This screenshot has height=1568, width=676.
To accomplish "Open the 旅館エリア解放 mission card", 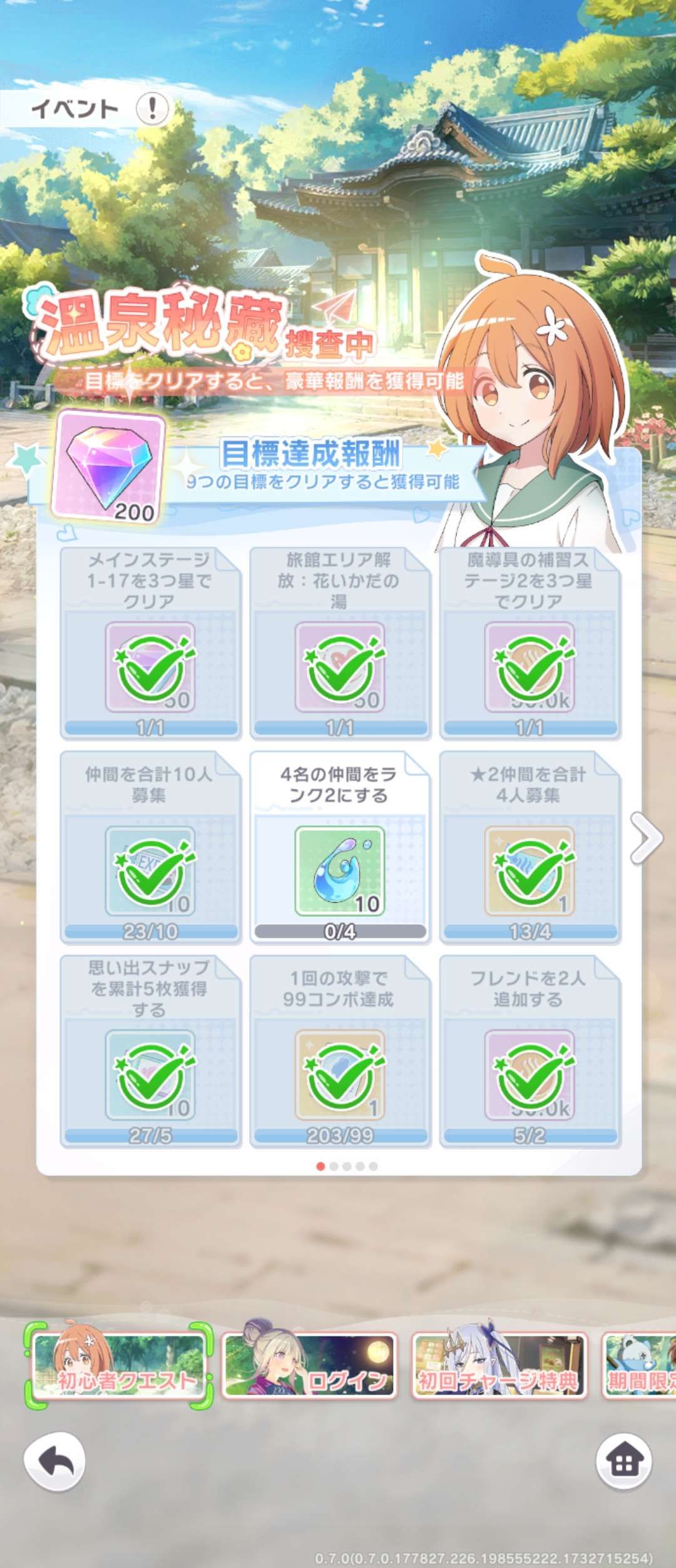I will (x=340, y=643).
